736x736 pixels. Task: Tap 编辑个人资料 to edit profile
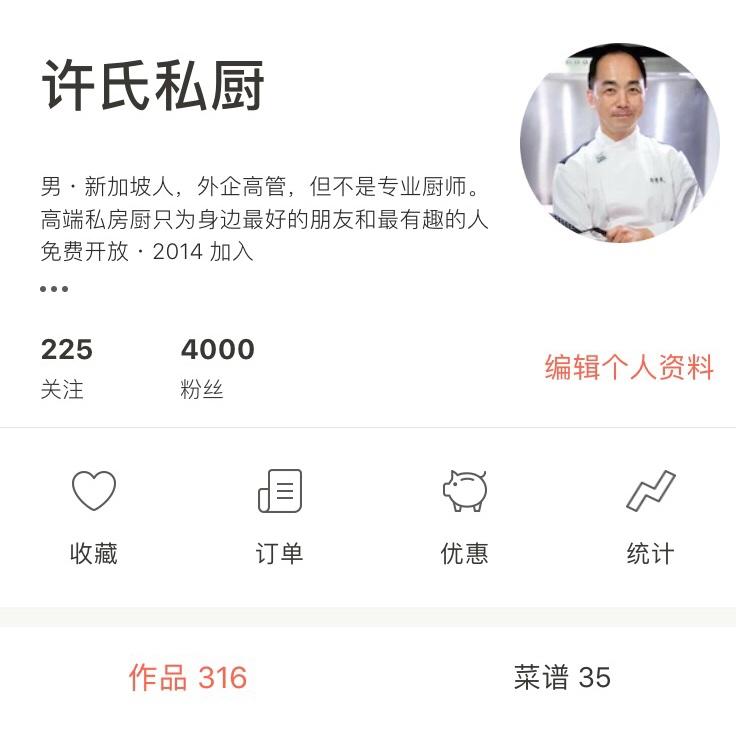point(629,367)
